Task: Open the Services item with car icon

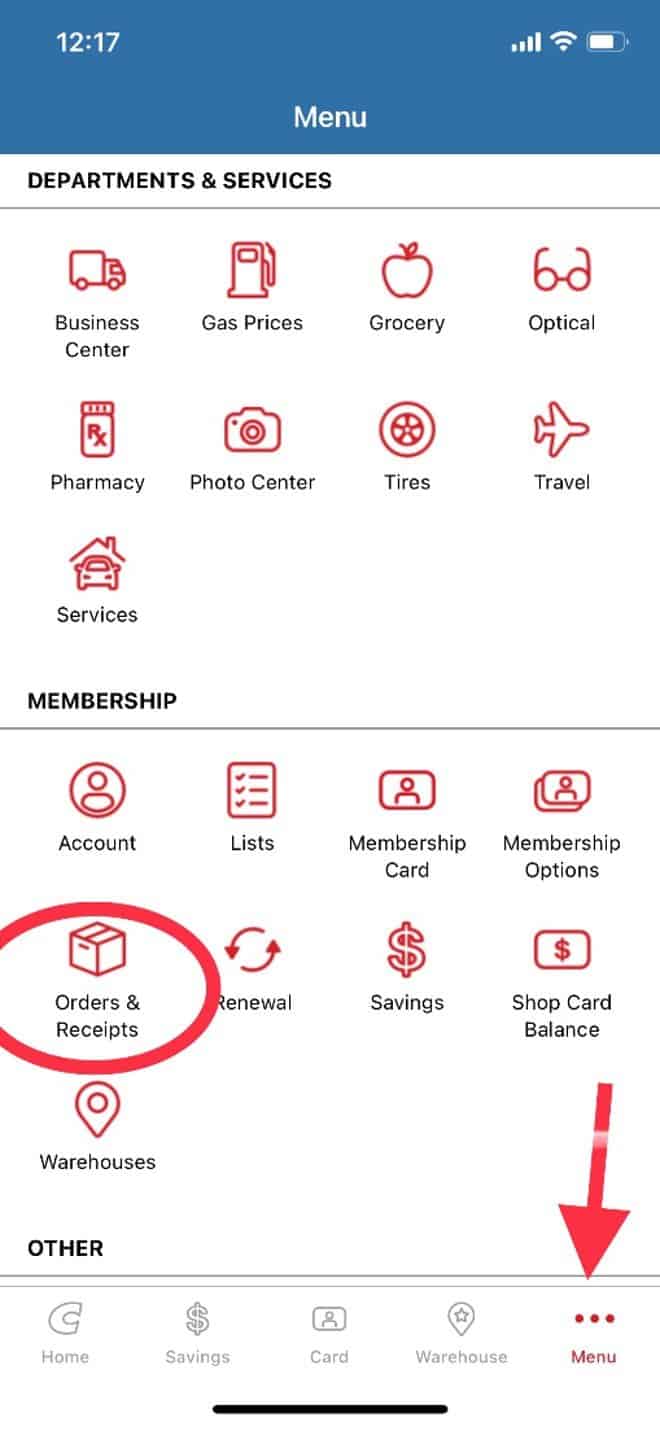Action: pyautogui.click(x=97, y=578)
